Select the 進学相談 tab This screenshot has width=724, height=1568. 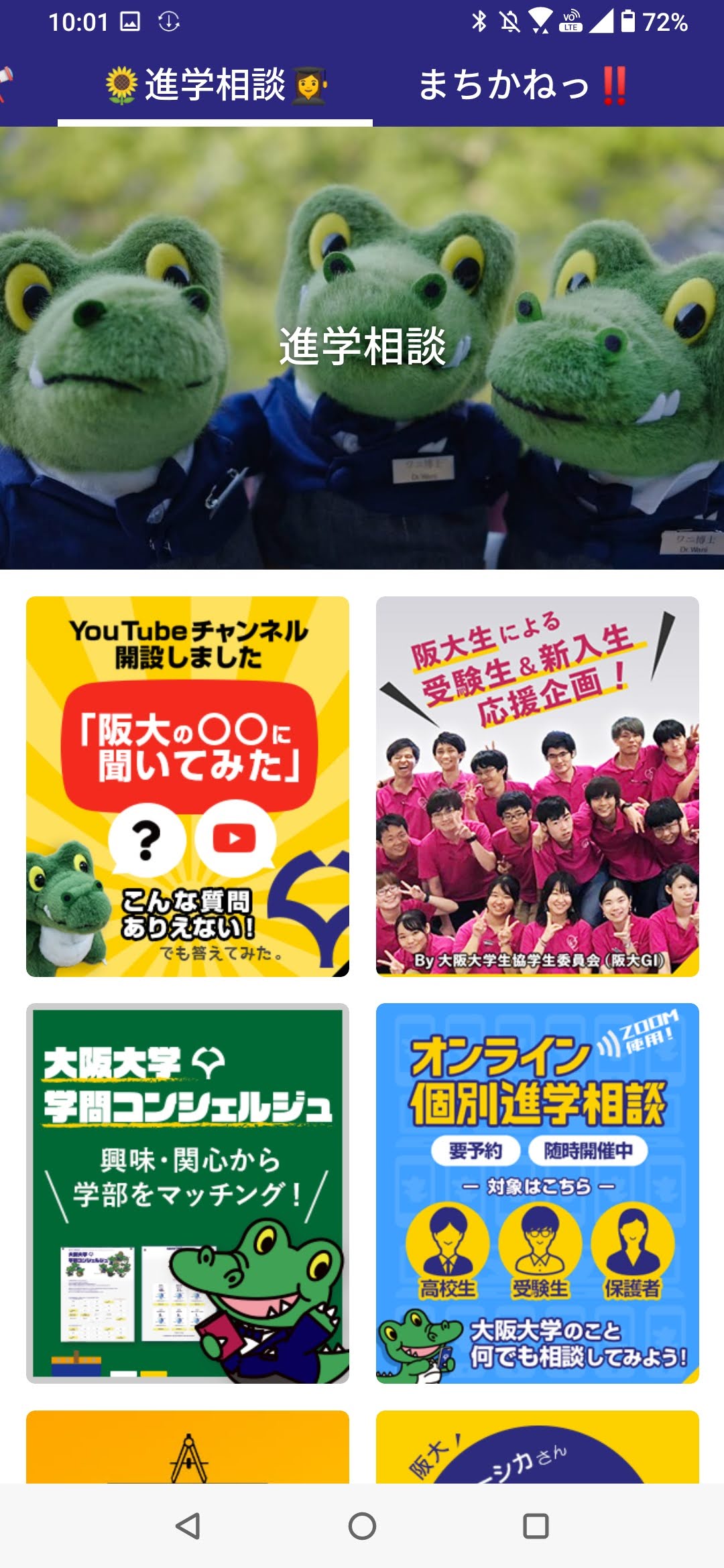click(x=215, y=86)
